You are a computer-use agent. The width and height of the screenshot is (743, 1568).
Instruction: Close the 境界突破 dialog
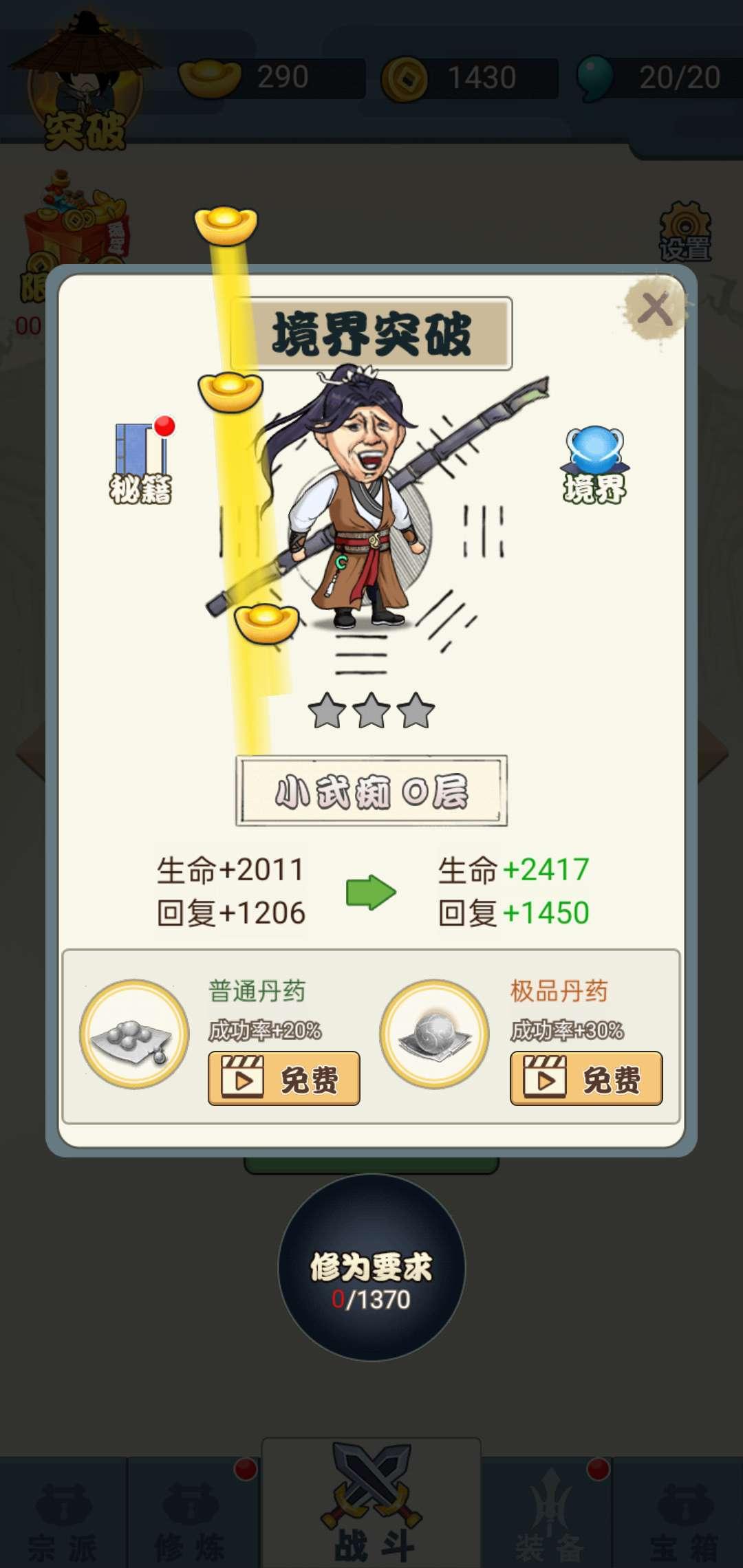click(654, 309)
